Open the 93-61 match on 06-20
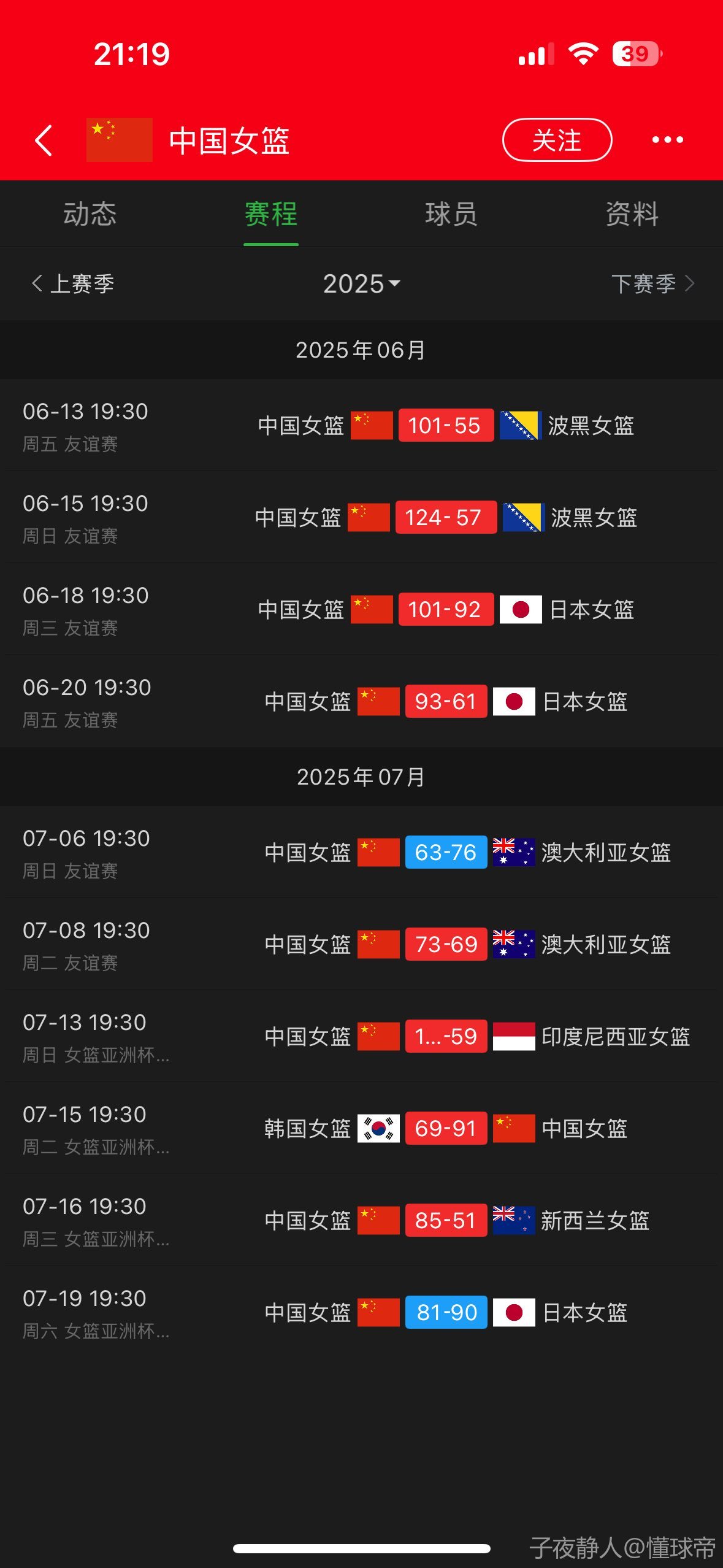Screen dimensions: 723x1568 click(x=361, y=701)
